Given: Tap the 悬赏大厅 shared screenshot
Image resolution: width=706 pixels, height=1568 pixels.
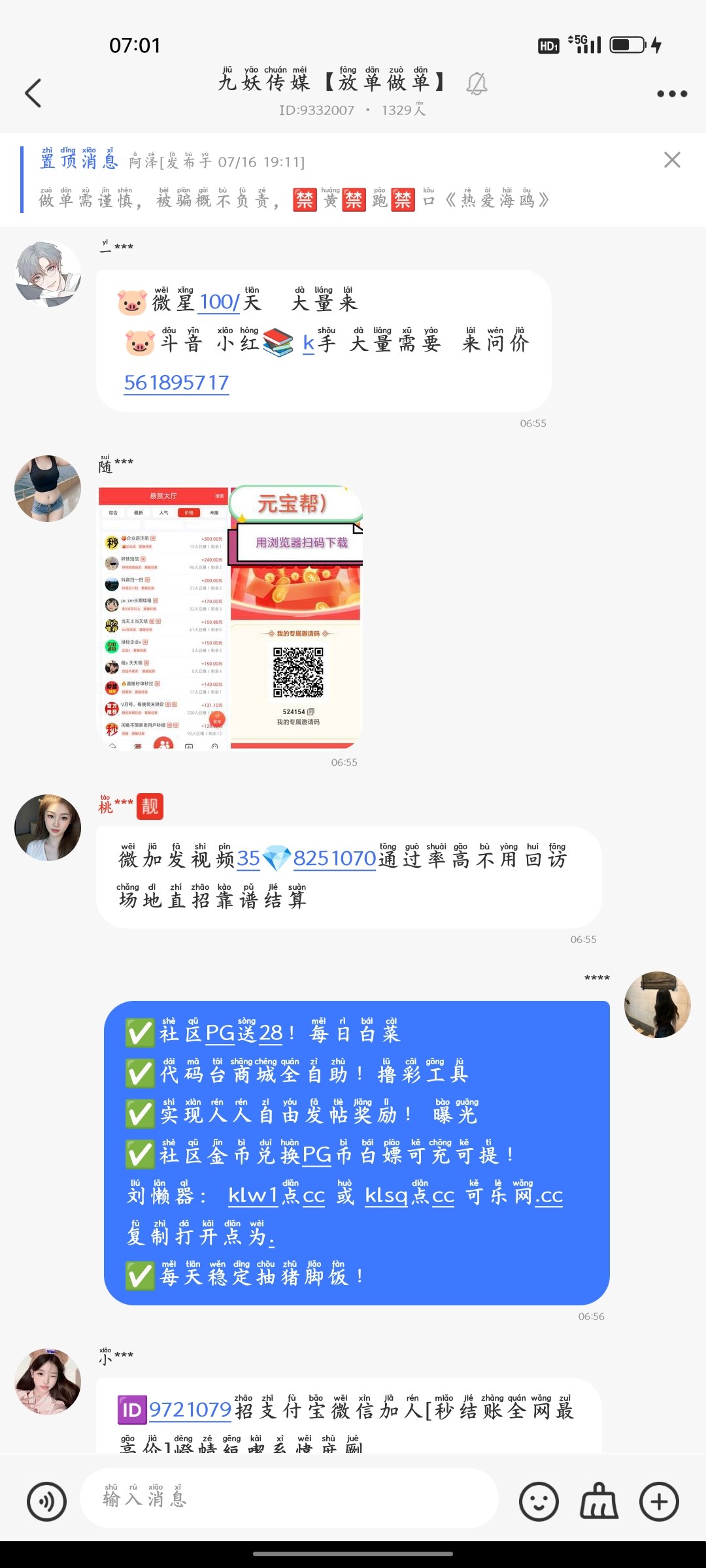Looking at the screenshot, I should point(161,614).
